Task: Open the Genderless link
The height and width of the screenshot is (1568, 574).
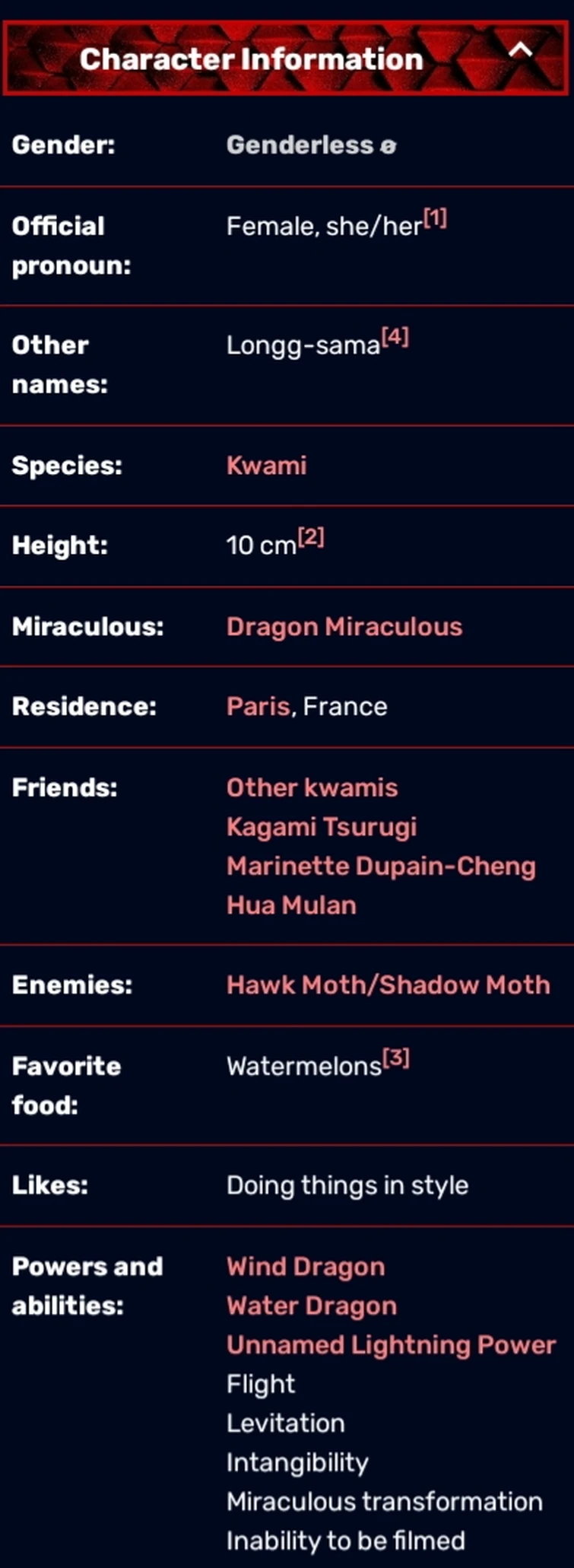Action: [x=300, y=145]
